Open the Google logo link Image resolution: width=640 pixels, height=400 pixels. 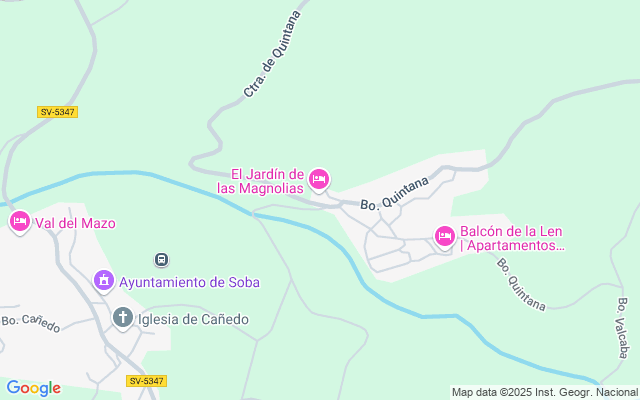tap(33, 388)
